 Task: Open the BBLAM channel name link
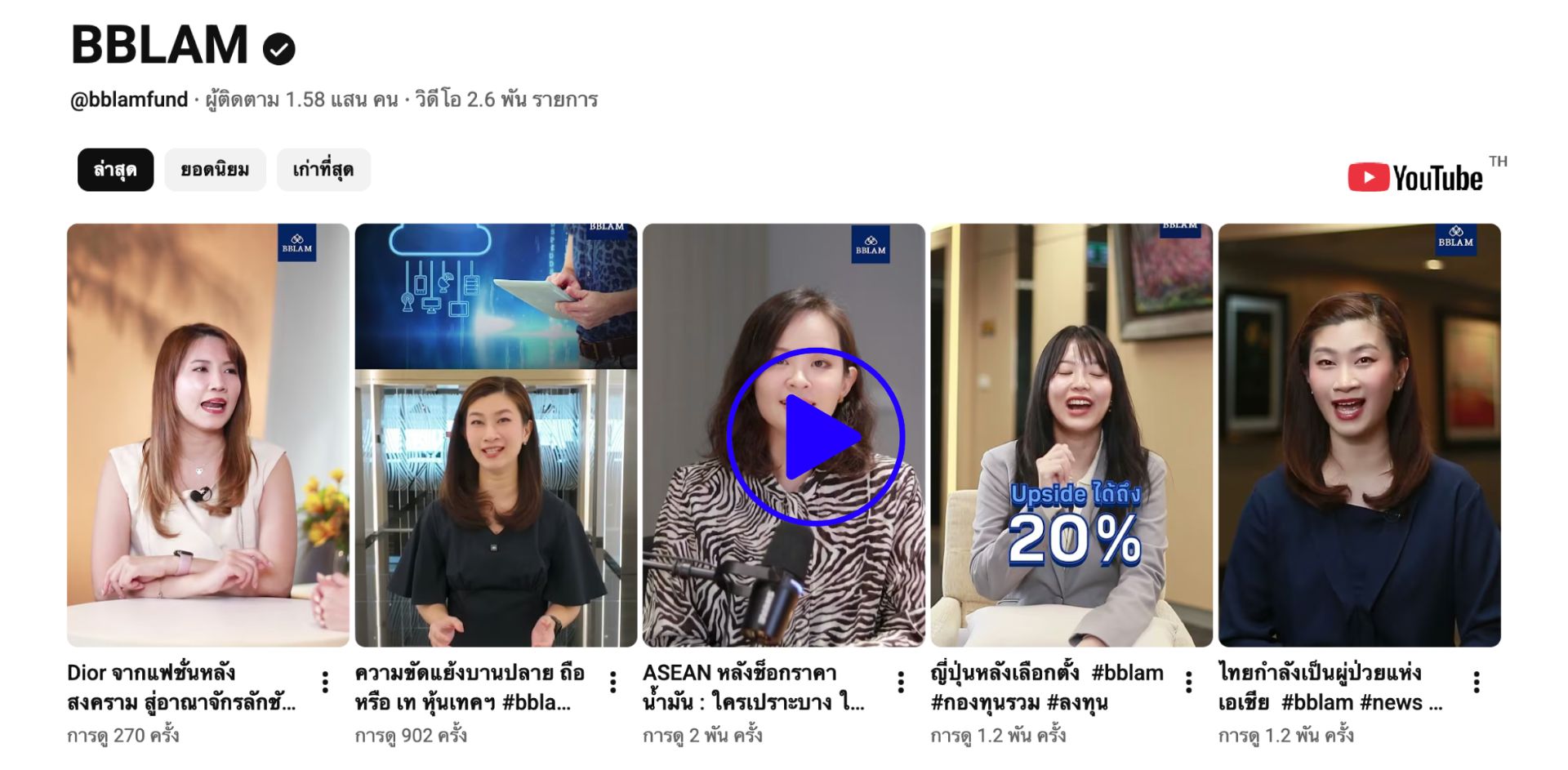click(x=160, y=45)
